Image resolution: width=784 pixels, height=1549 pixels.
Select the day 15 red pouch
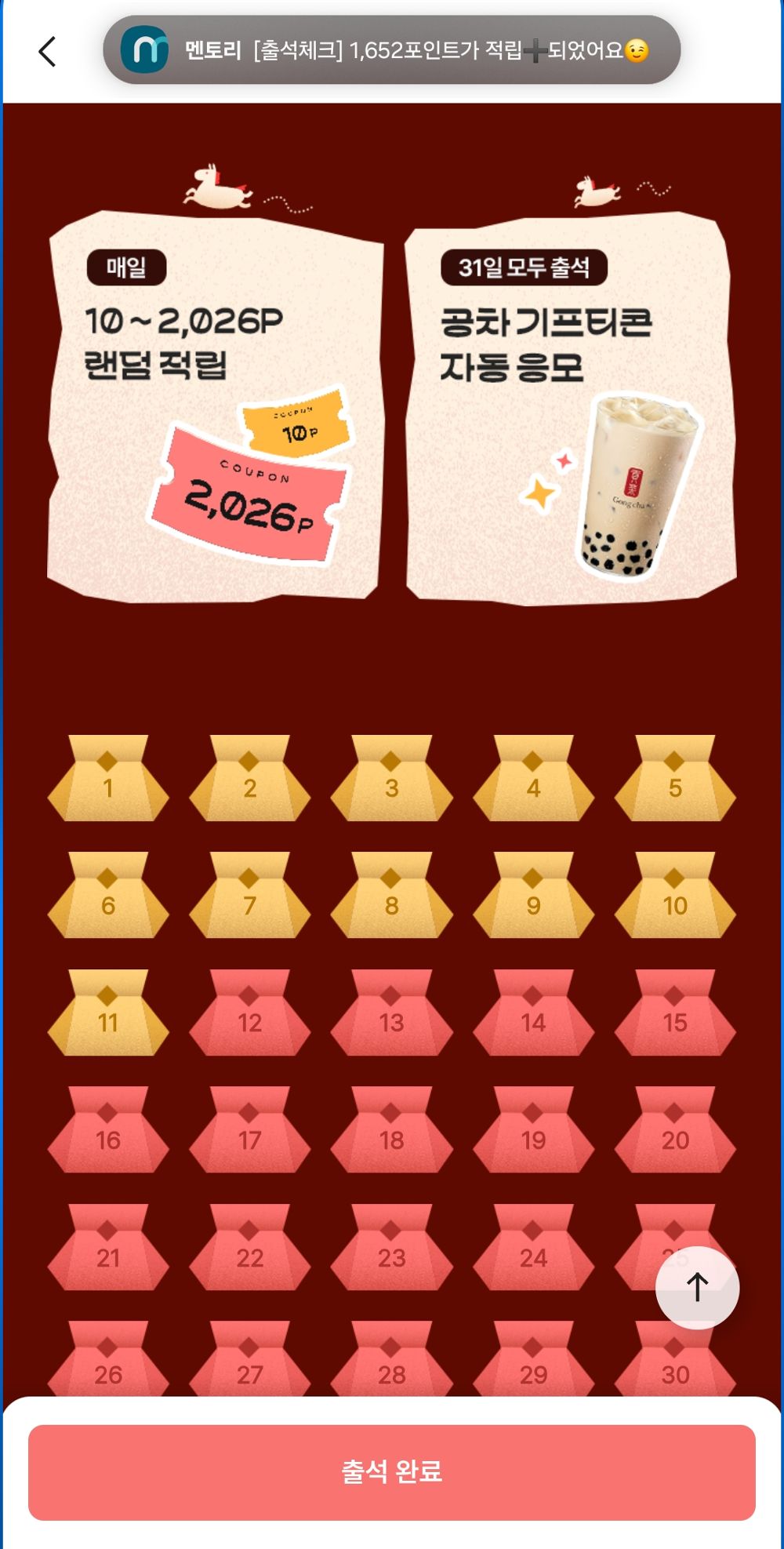pos(675,1014)
